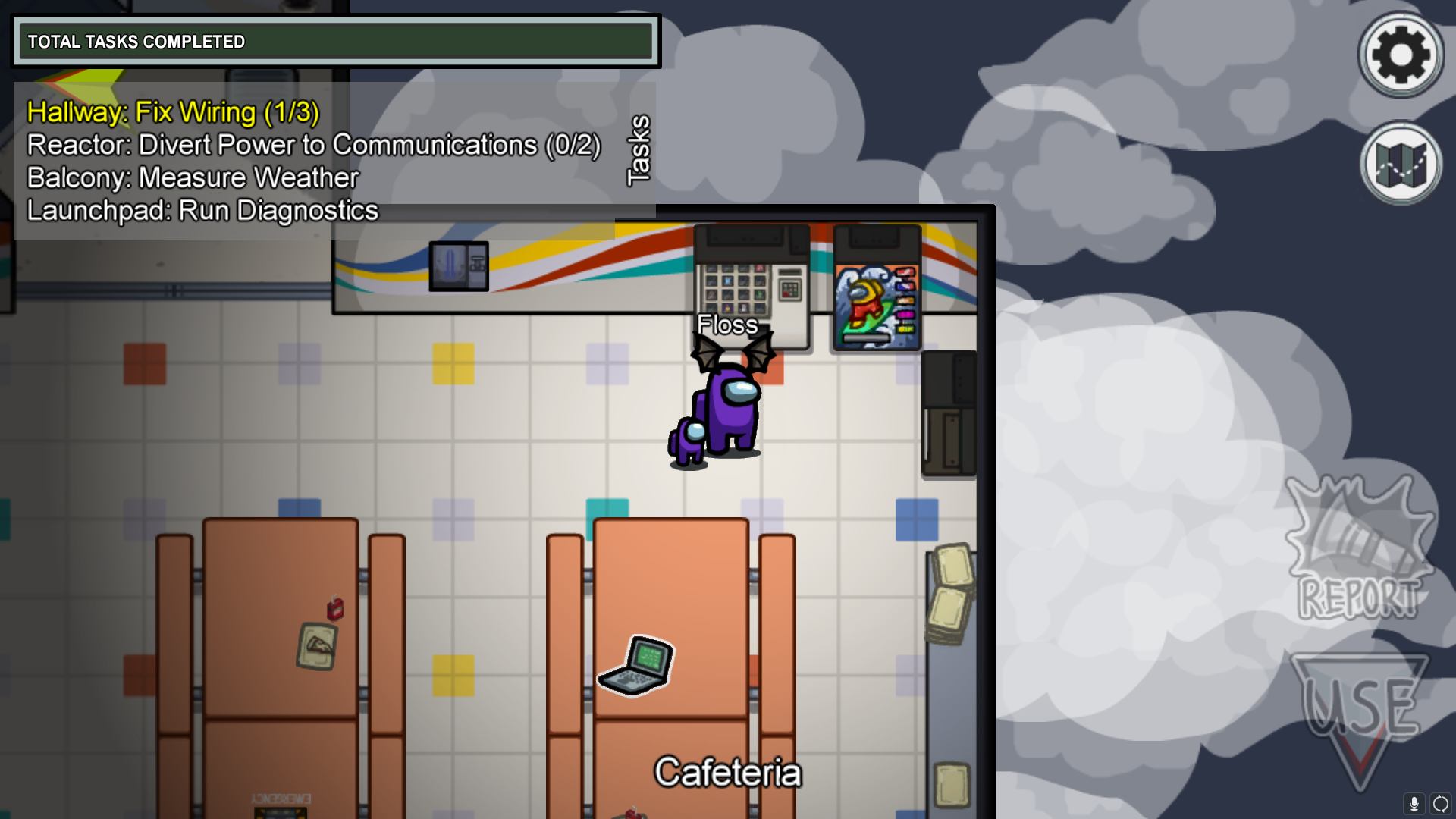Tap the Use button
This screenshot has width=1456, height=819.
pyautogui.click(x=1360, y=713)
